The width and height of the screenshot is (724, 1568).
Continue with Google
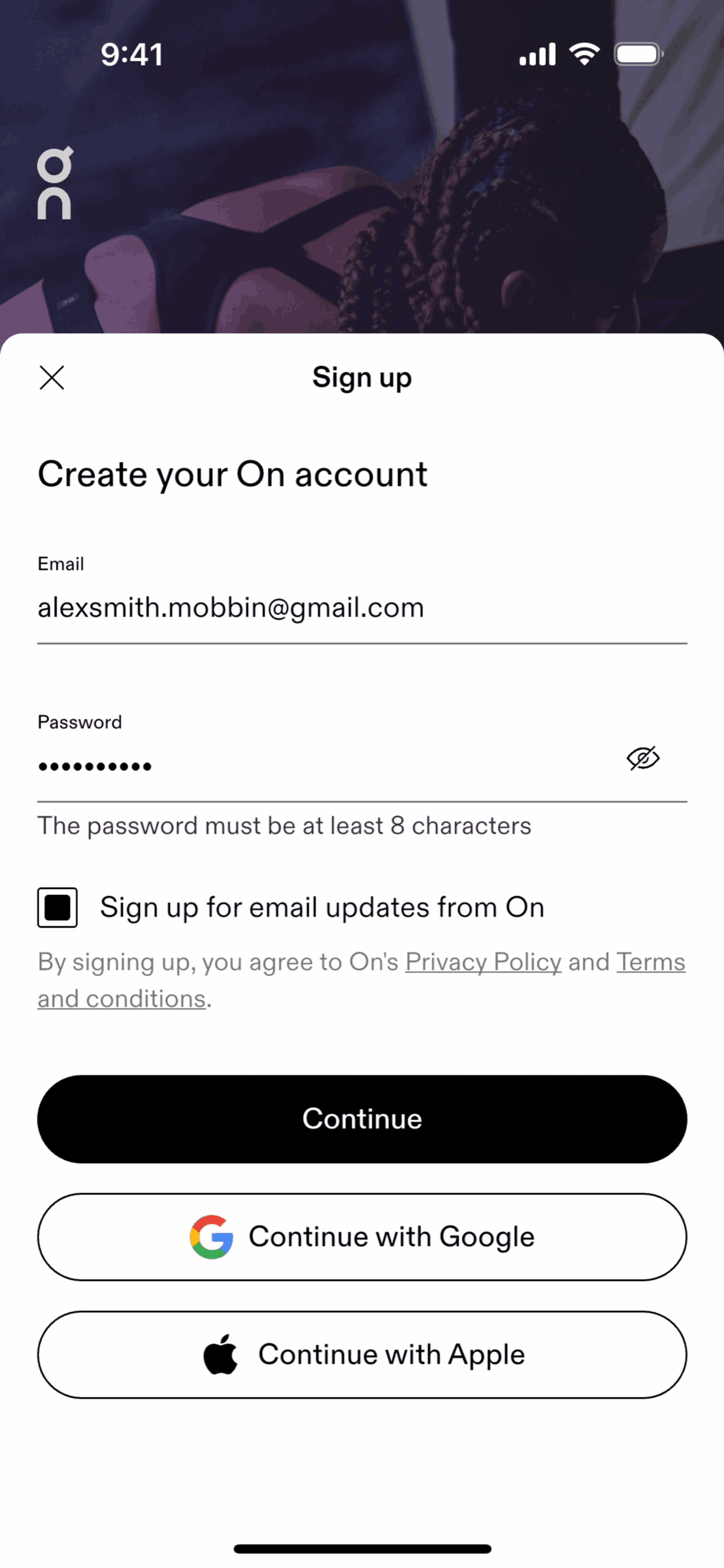tap(362, 1236)
